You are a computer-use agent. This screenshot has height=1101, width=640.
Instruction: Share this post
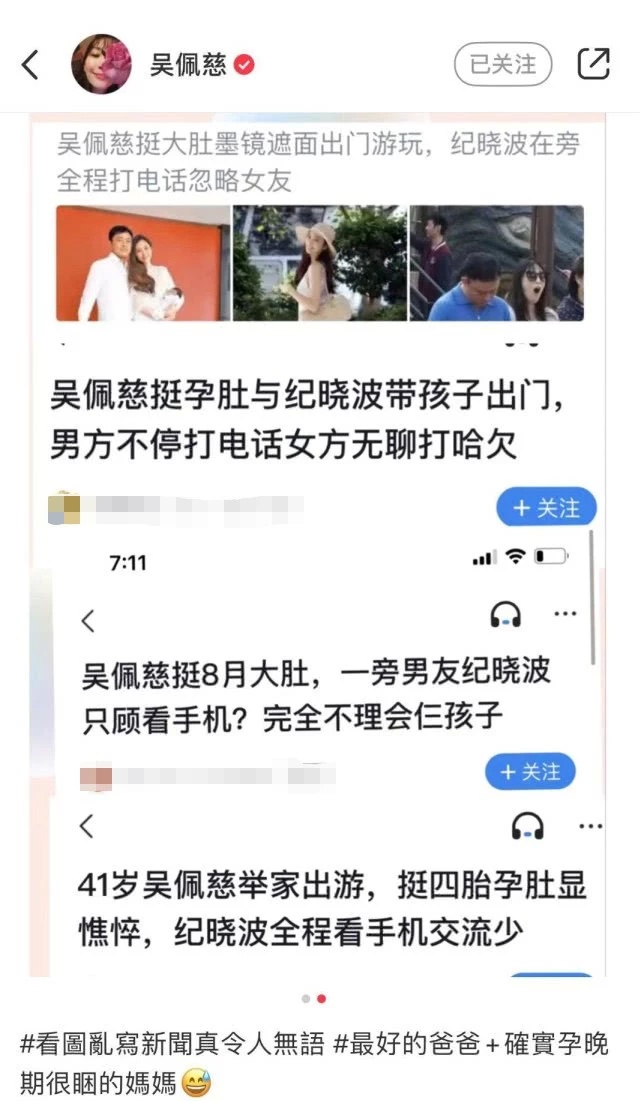coord(593,65)
